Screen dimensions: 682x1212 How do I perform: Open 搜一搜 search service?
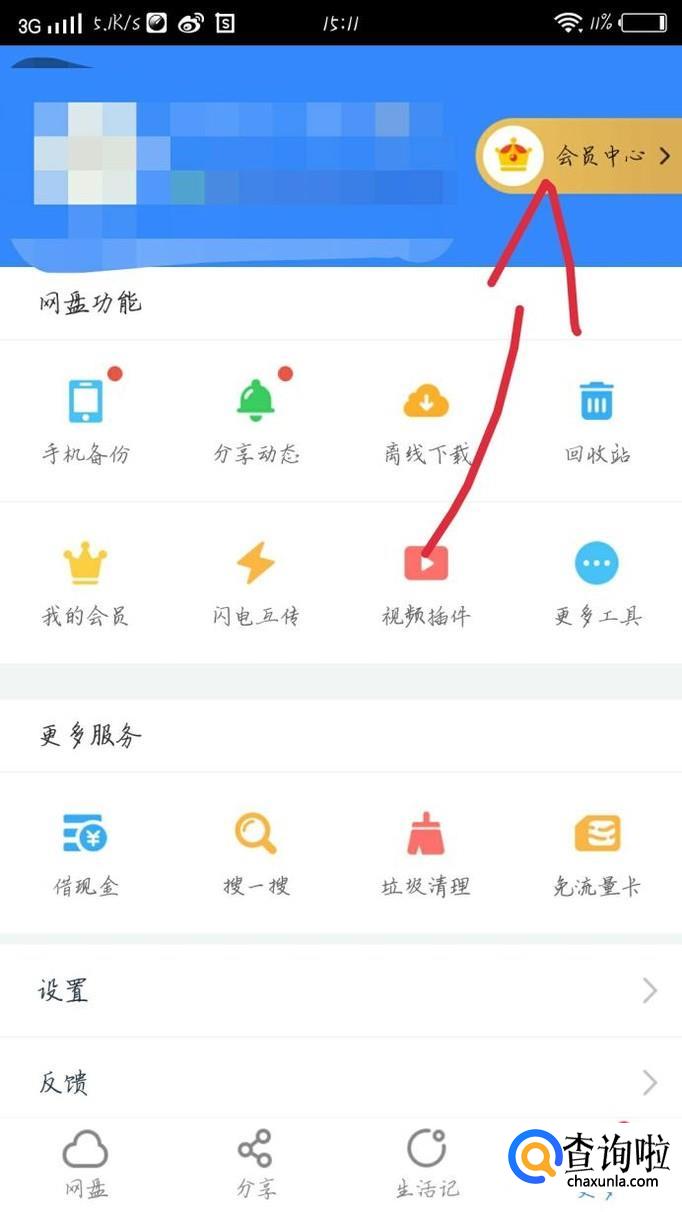[256, 853]
